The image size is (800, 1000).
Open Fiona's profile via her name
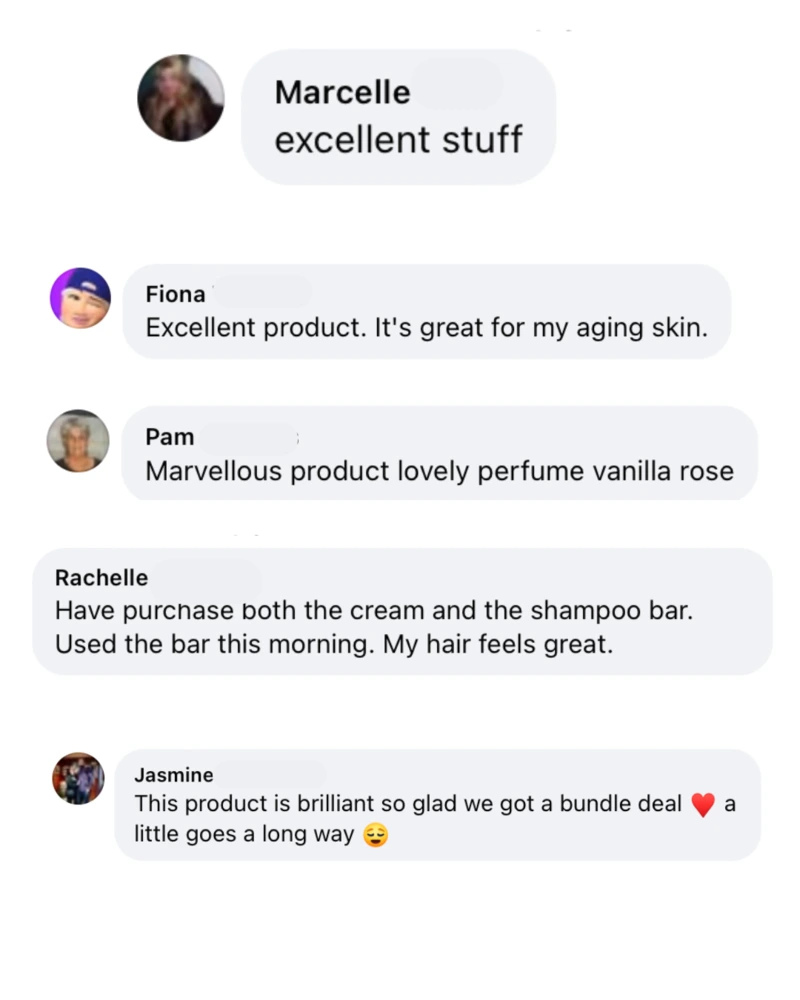(x=175, y=294)
